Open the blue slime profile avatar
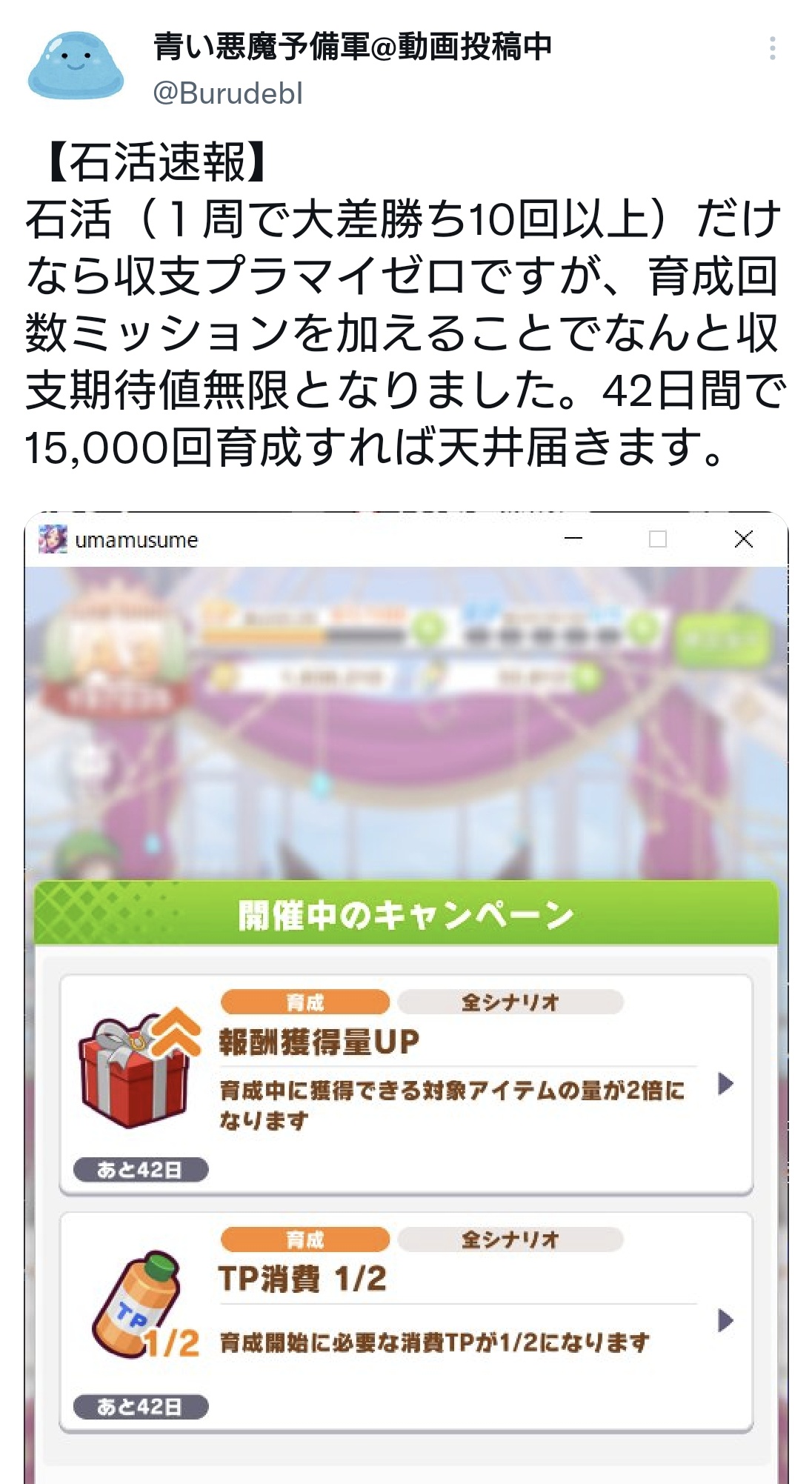 74,65
